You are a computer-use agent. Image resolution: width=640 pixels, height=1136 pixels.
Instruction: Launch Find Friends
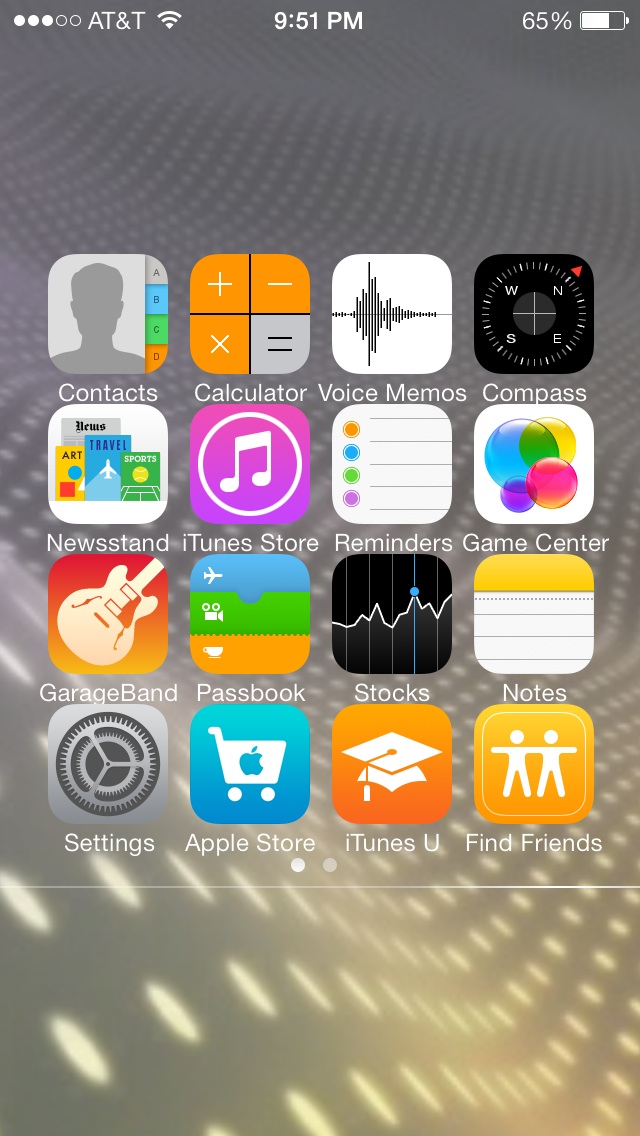(534, 764)
